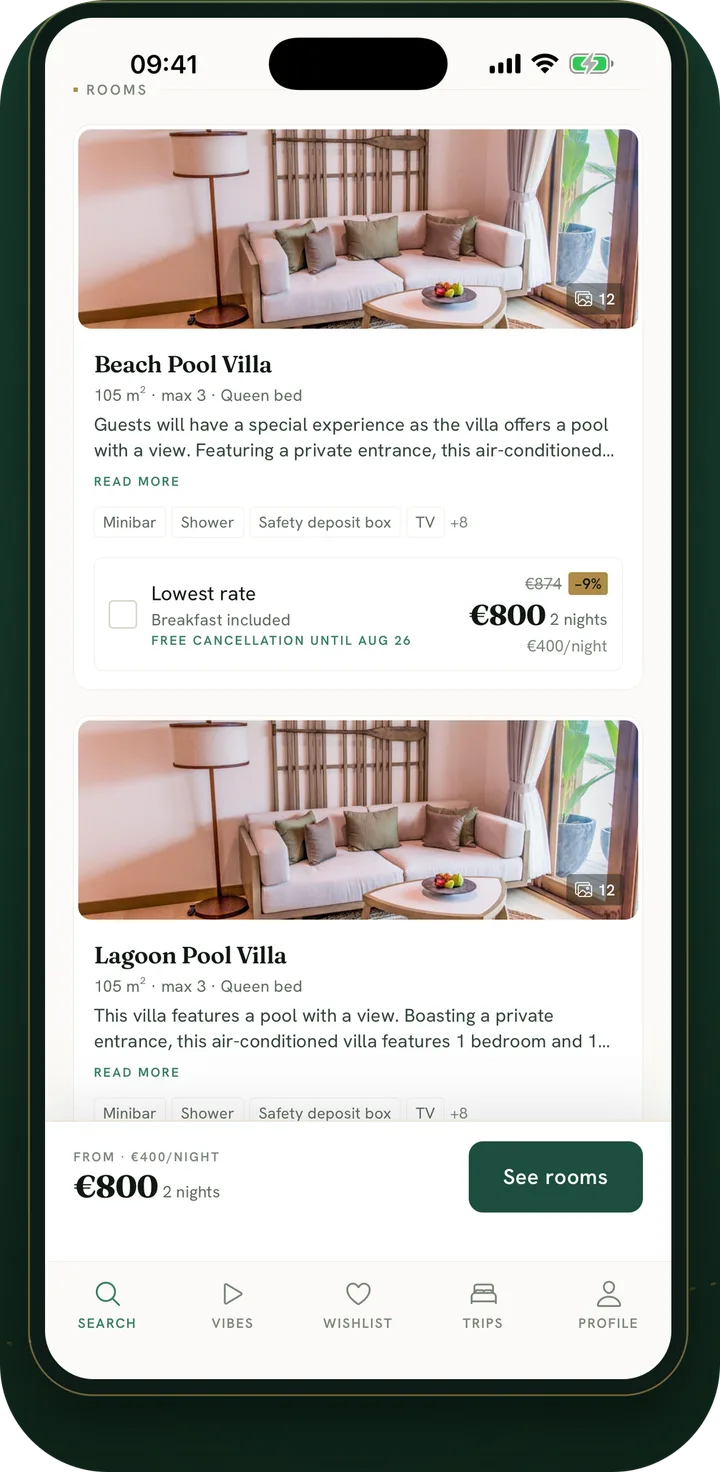The width and height of the screenshot is (720, 1472).
Task: Tap the See rooms button
Action: 555,1177
